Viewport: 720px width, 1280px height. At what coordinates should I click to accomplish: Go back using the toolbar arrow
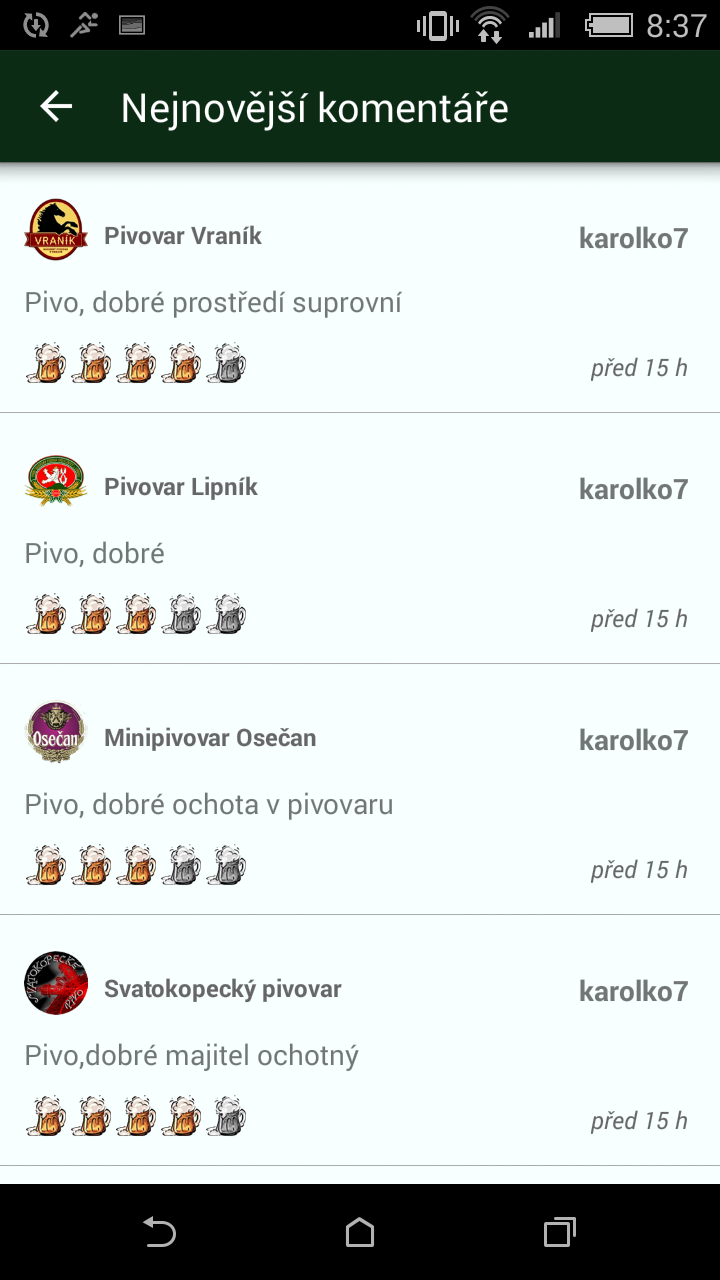(x=57, y=107)
